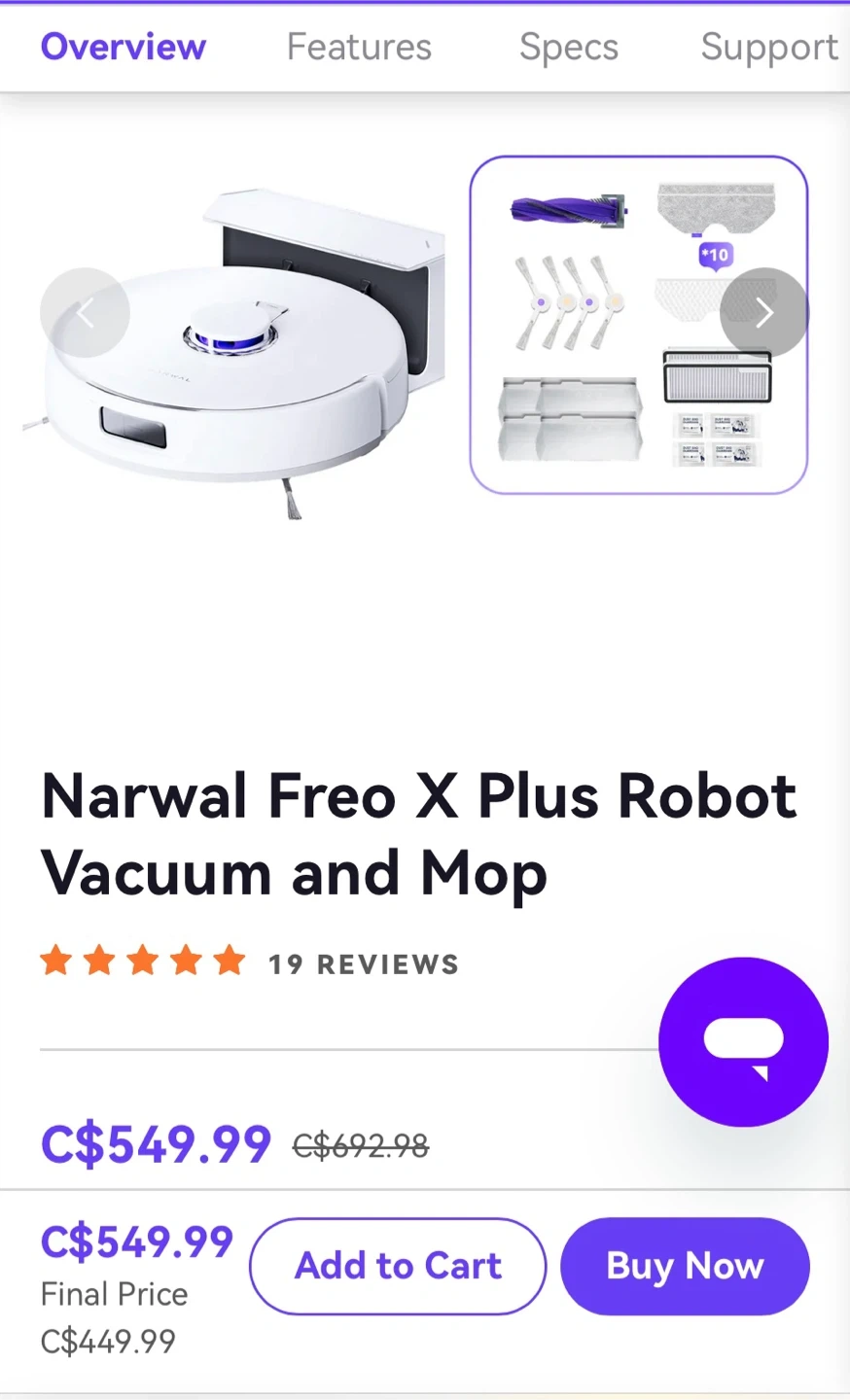
Task: Switch to the Features tab
Action: click(x=359, y=47)
